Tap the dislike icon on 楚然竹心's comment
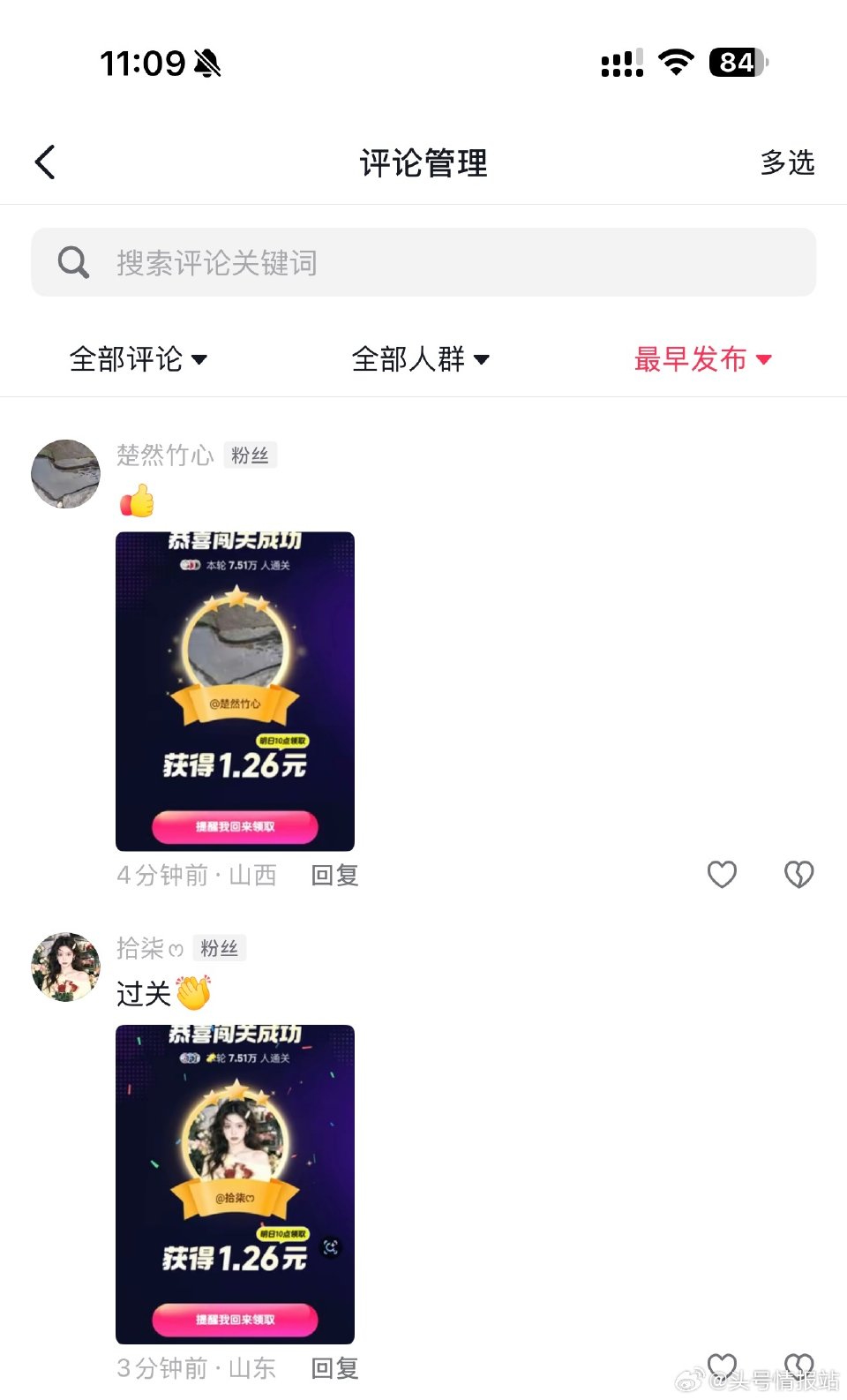The height and width of the screenshot is (1400, 847). click(798, 875)
